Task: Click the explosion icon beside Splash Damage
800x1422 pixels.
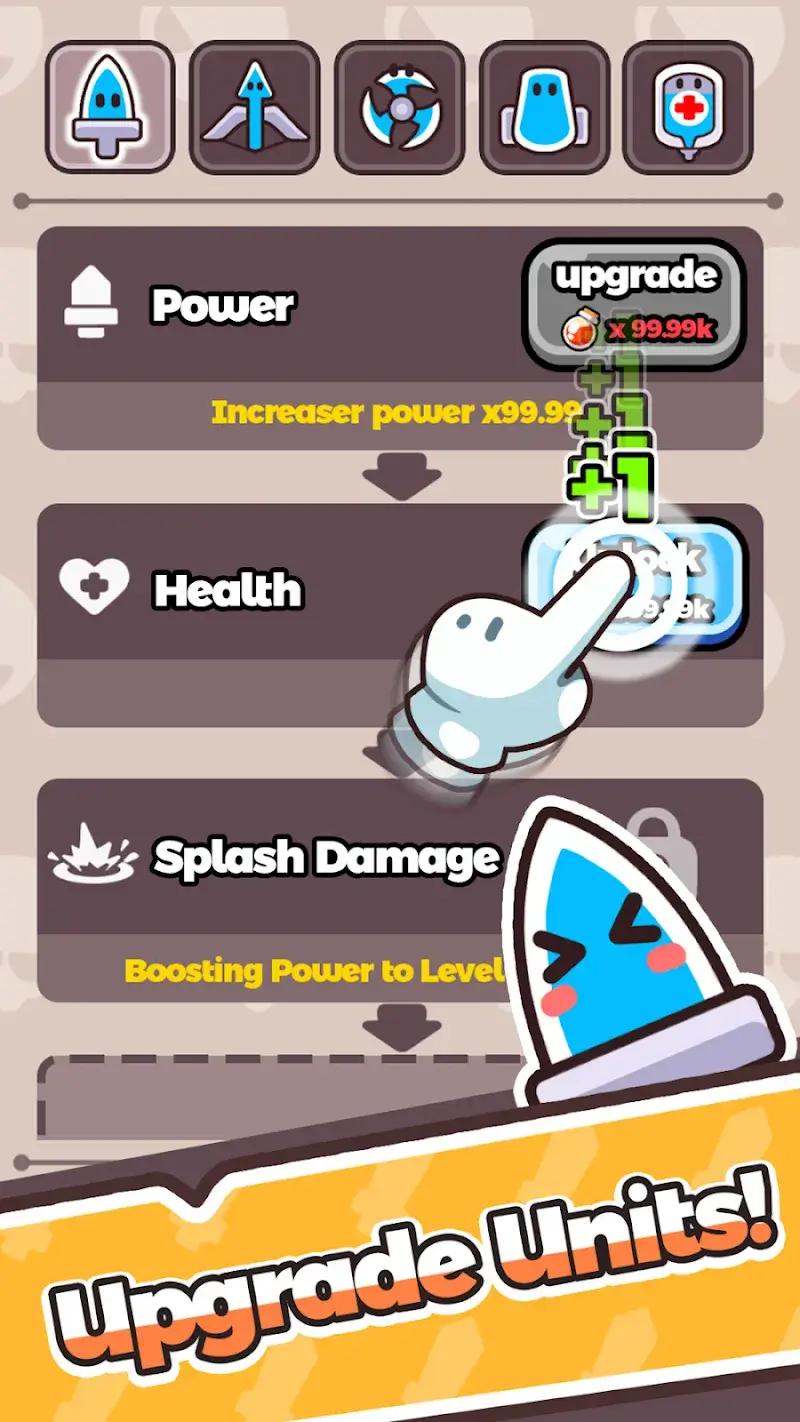Action: (x=90, y=851)
